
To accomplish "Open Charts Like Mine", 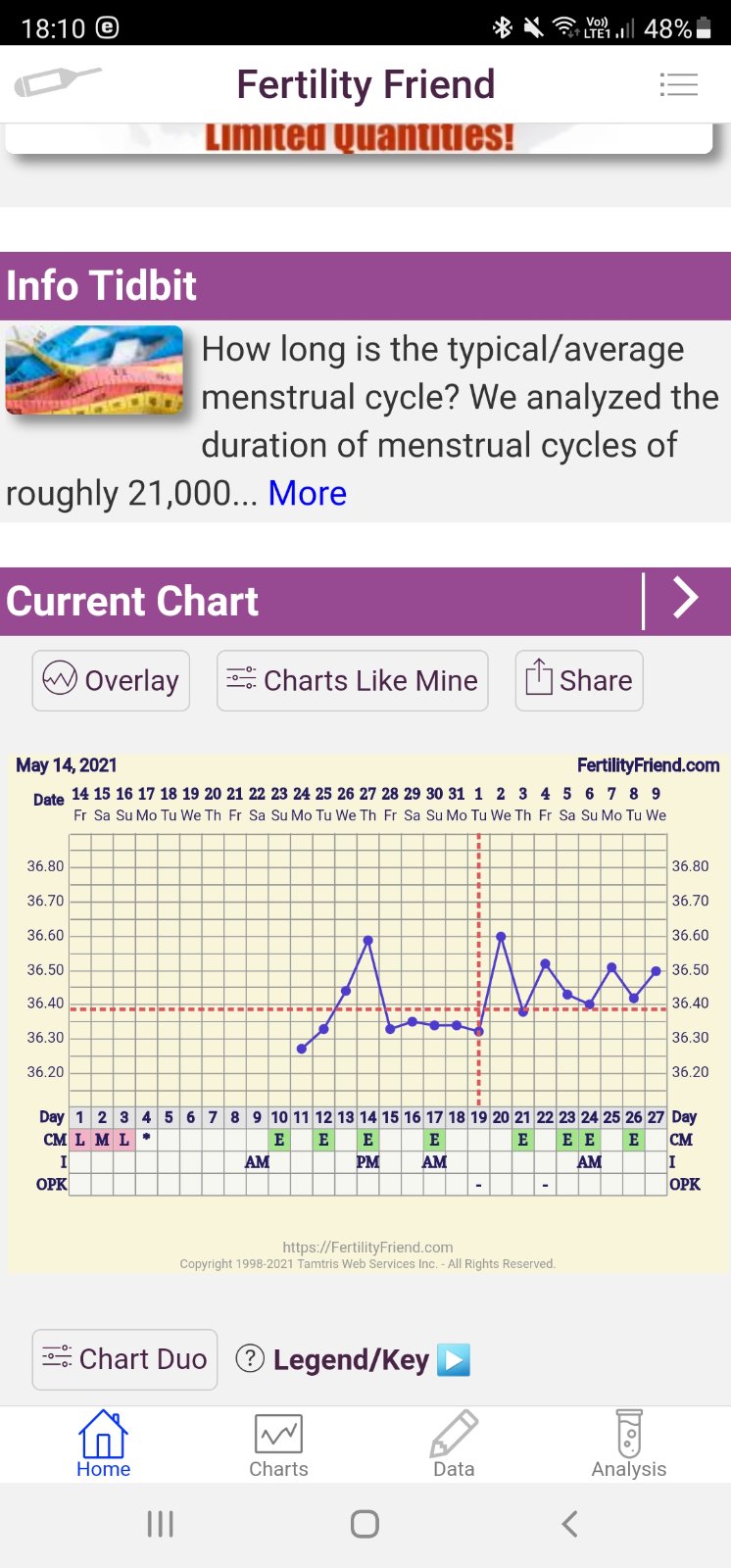I will click(x=353, y=680).
